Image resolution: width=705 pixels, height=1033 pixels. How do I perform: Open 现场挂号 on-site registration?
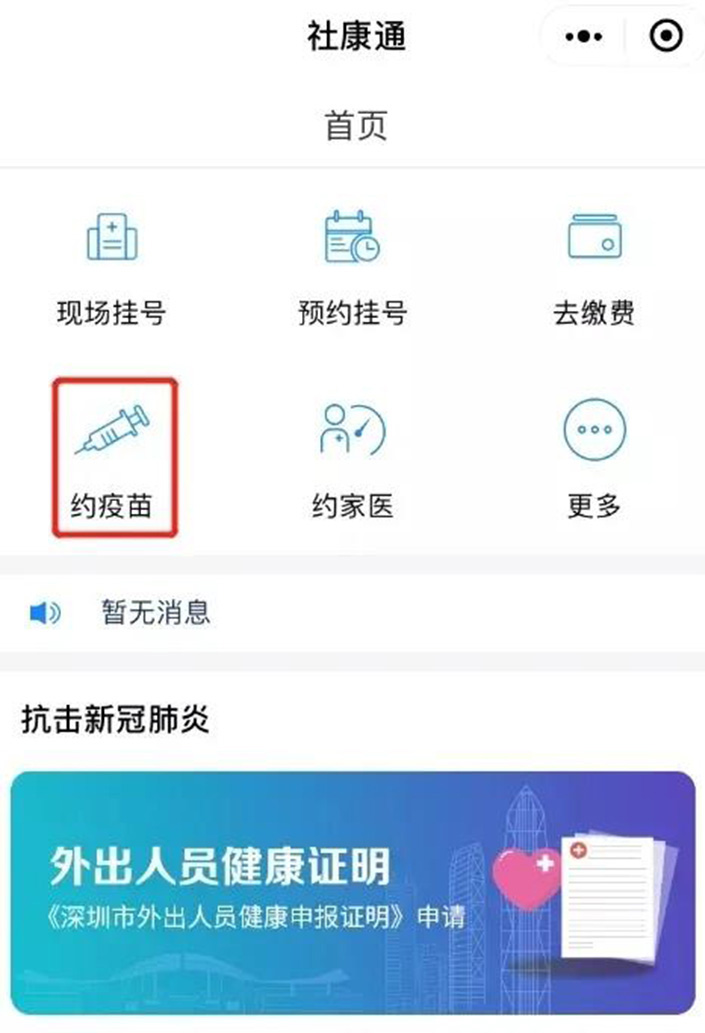111,268
